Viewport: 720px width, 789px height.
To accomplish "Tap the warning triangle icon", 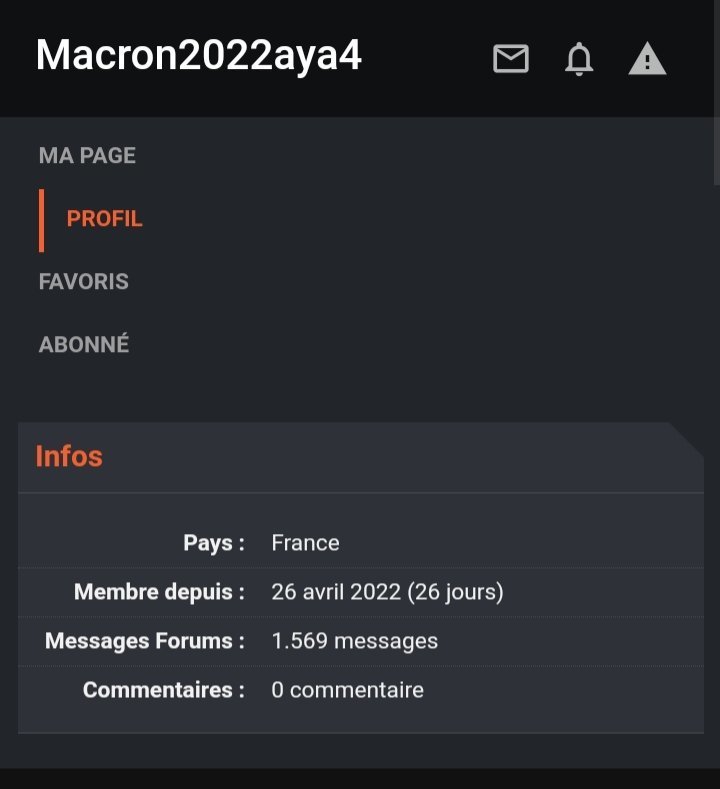I will (x=647, y=60).
